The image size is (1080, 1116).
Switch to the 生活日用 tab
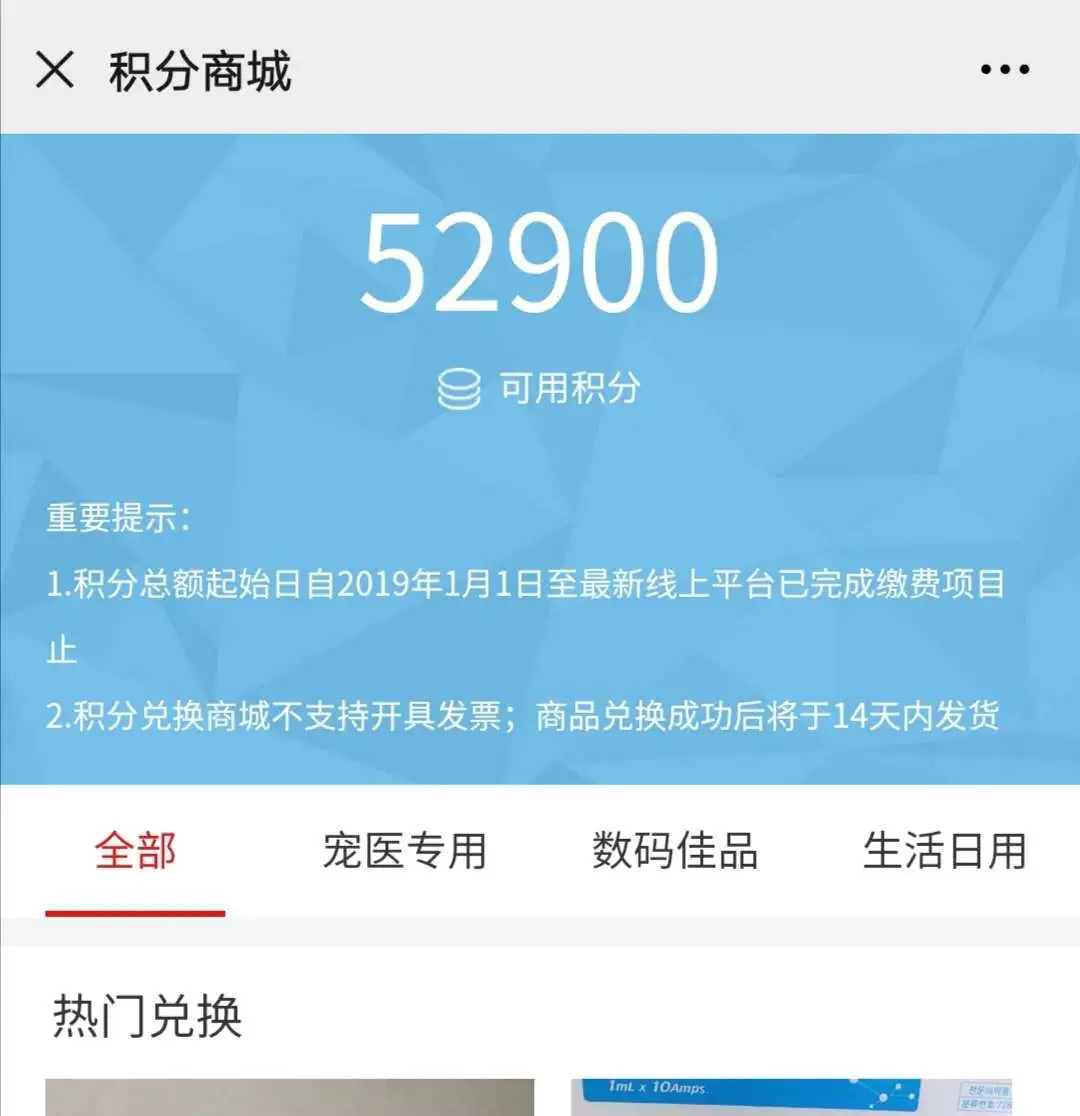click(944, 852)
